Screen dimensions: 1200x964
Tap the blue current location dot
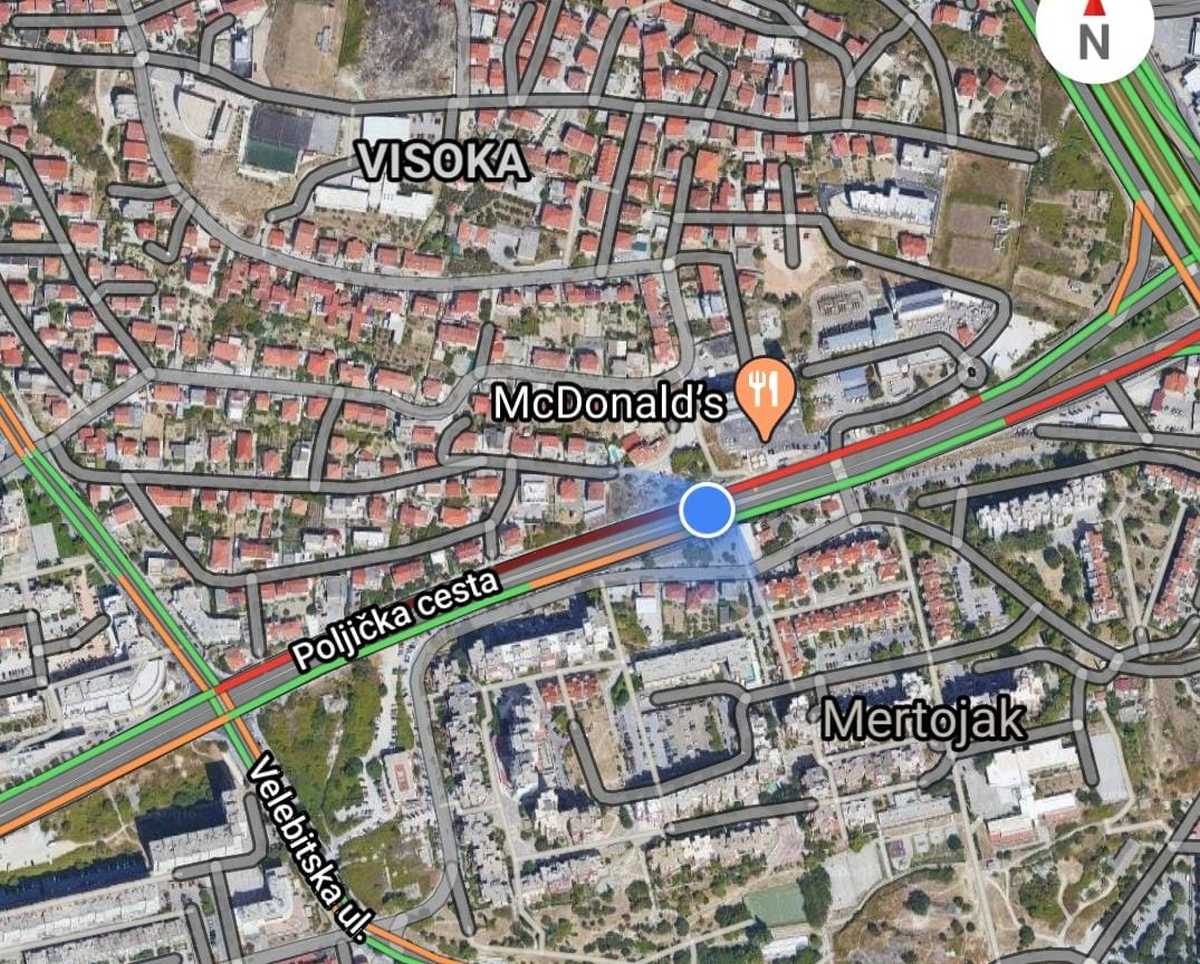click(x=707, y=509)
